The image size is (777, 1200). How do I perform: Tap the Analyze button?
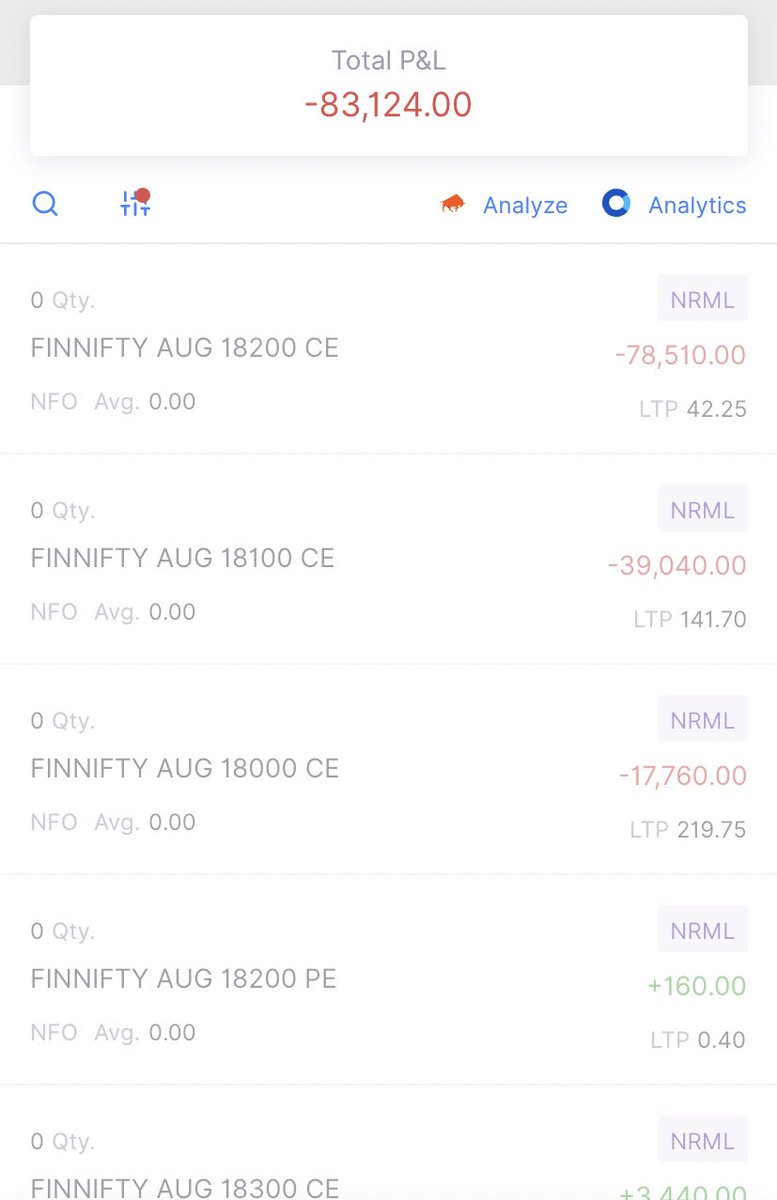(x=505, y=205)
